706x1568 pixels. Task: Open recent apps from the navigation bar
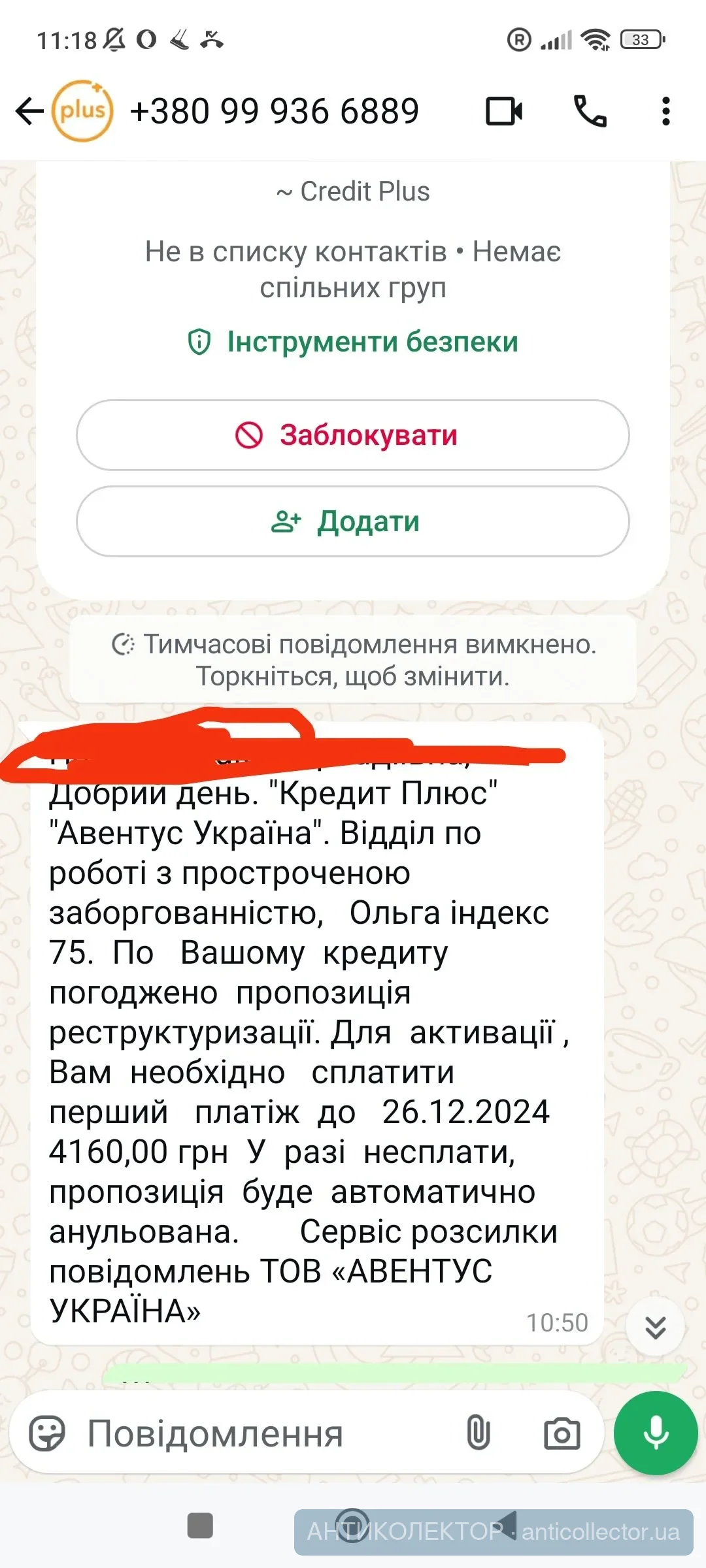click(x=200, y=1526)
